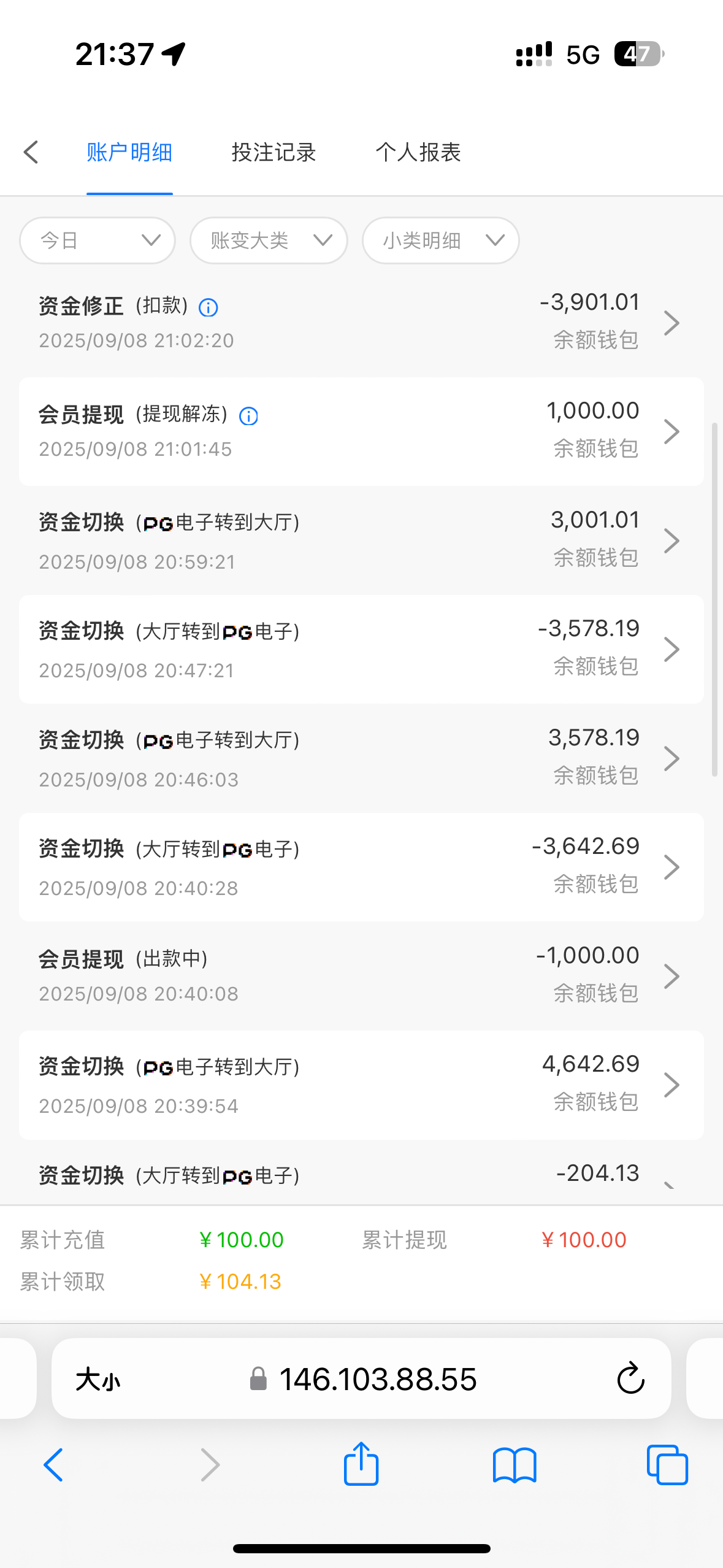The height and width of the screenshot is (1568, 723).
Task: View the -3,642.69 大厅转到PG电子 record
Action: coord(361,867)
